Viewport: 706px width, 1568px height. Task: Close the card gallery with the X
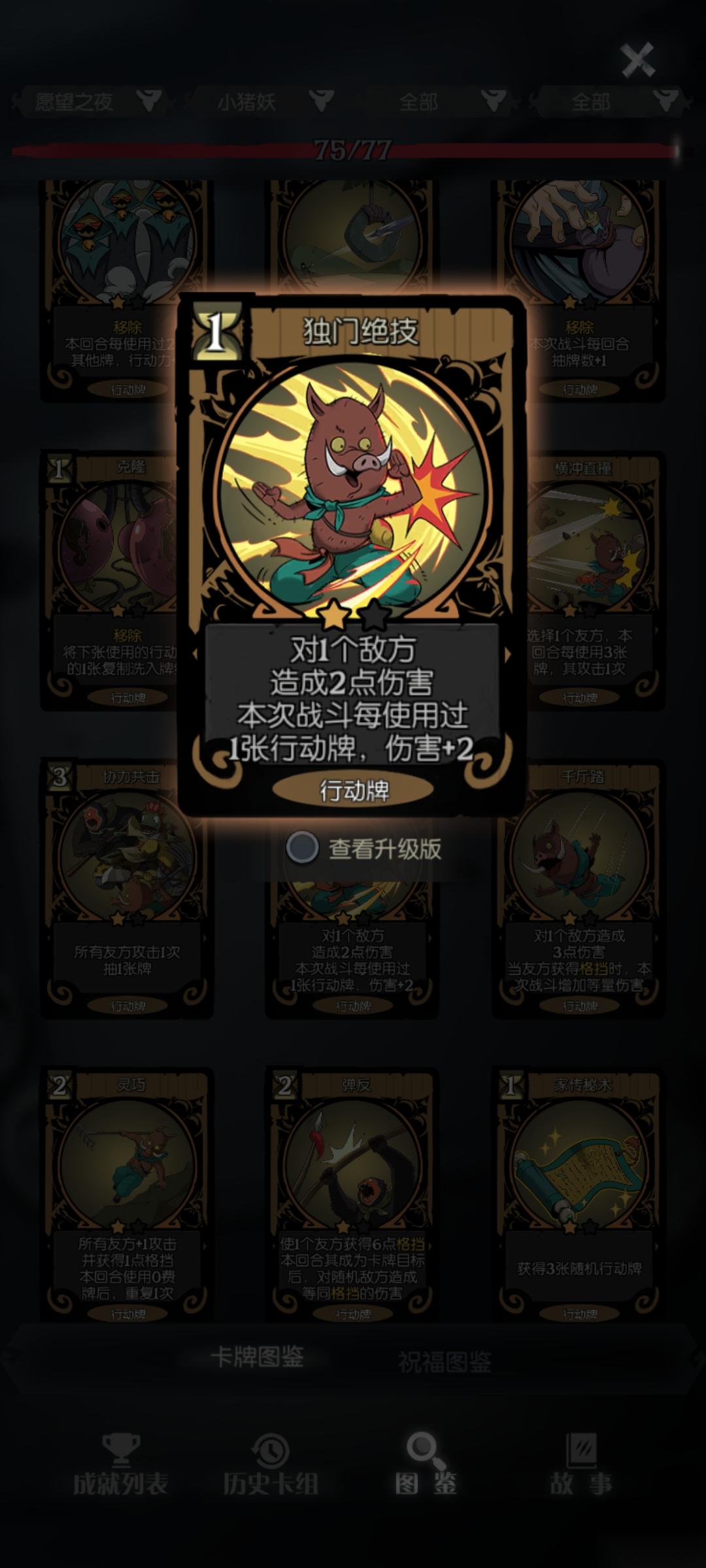(x=637, y=60)
